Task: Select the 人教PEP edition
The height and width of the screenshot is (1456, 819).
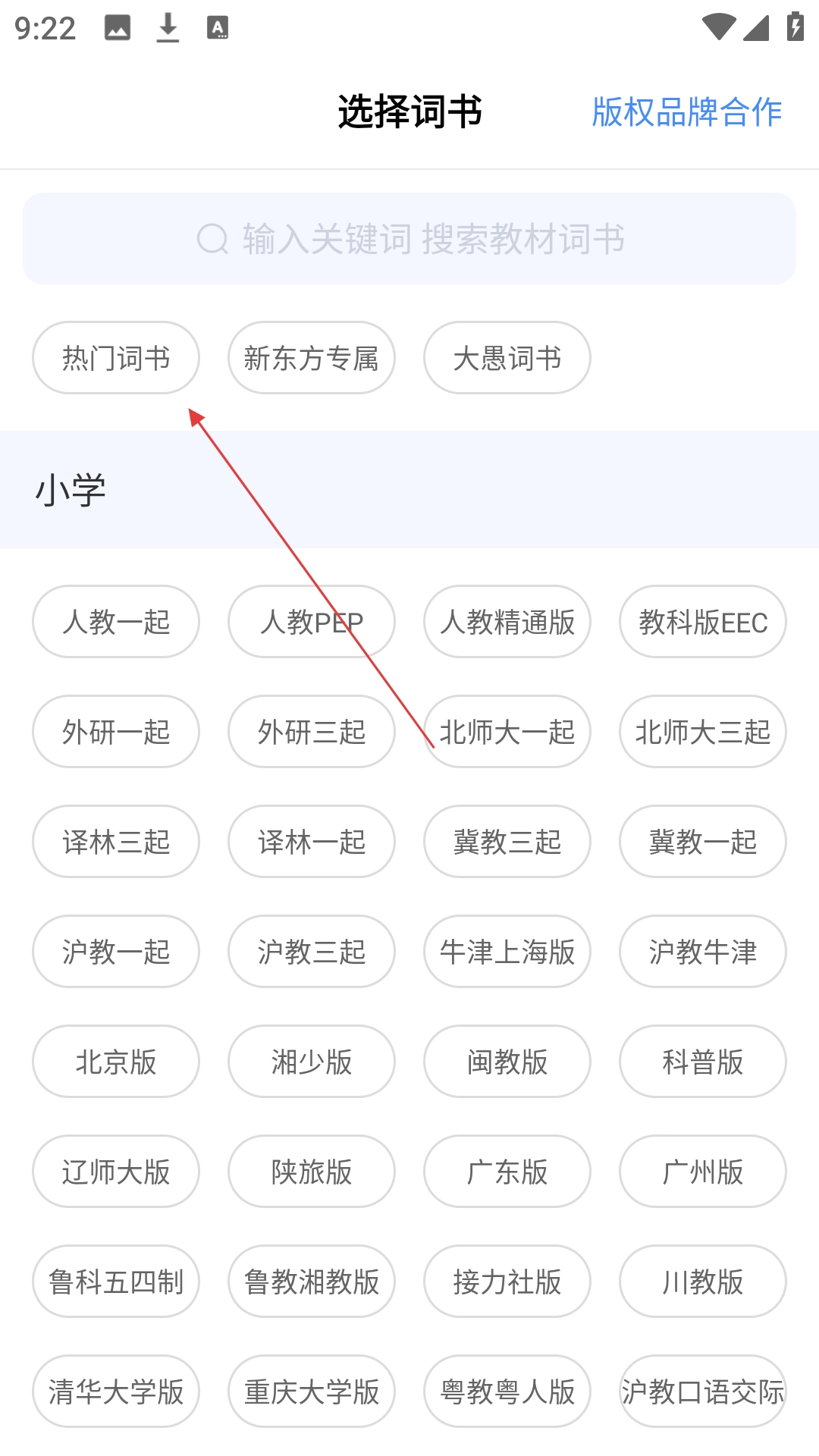Action: [x=312, y=622]
